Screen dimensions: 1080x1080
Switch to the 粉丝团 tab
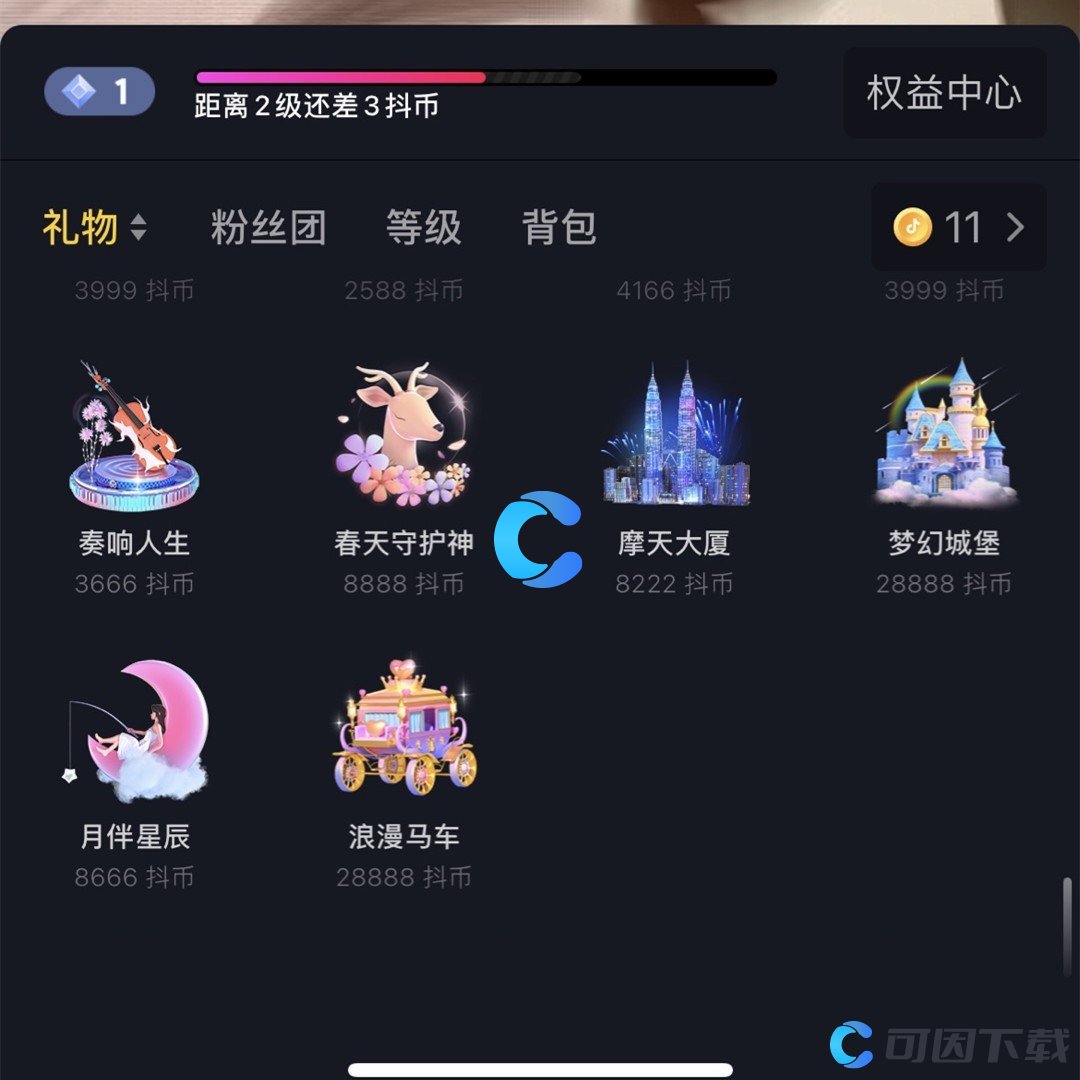tap(268, 228)
